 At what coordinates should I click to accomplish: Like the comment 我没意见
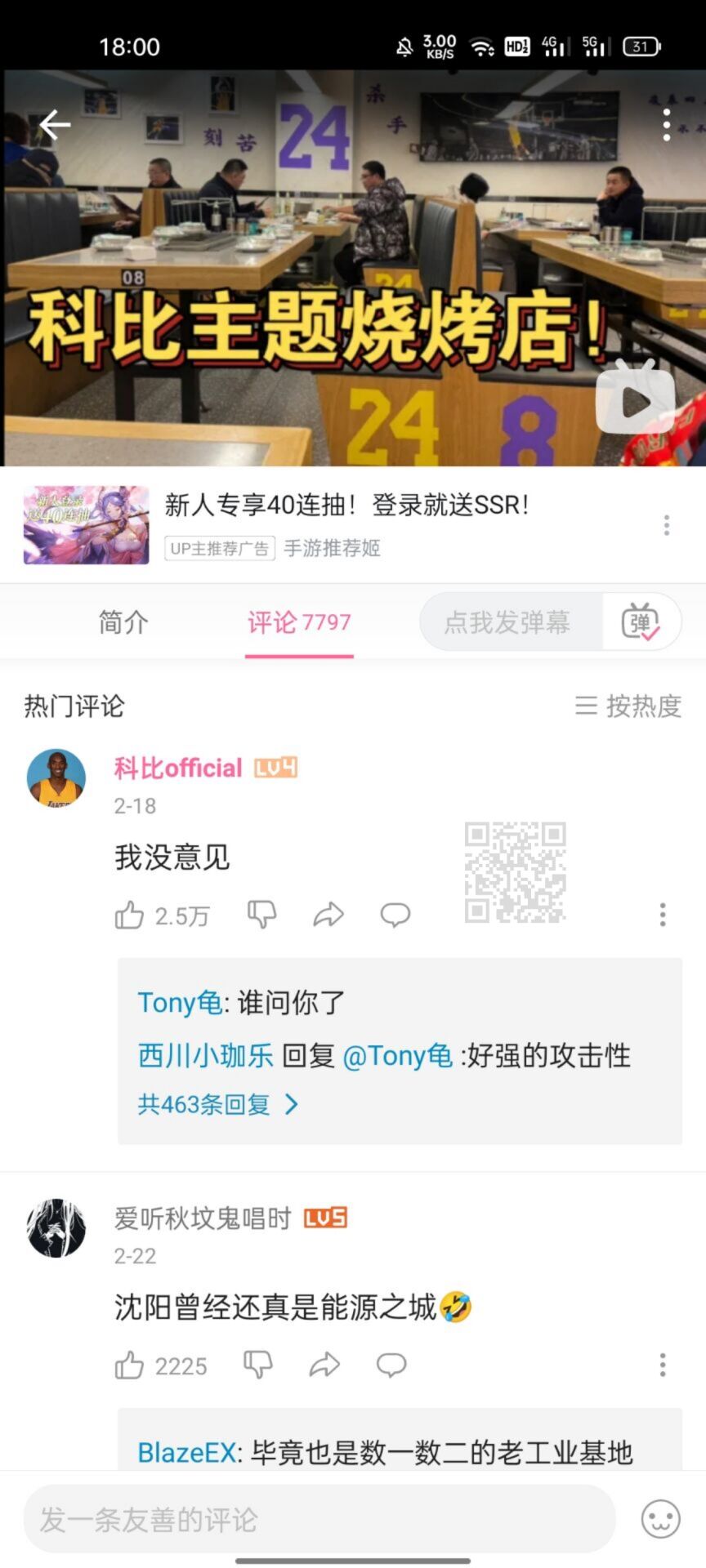(129, 915)
